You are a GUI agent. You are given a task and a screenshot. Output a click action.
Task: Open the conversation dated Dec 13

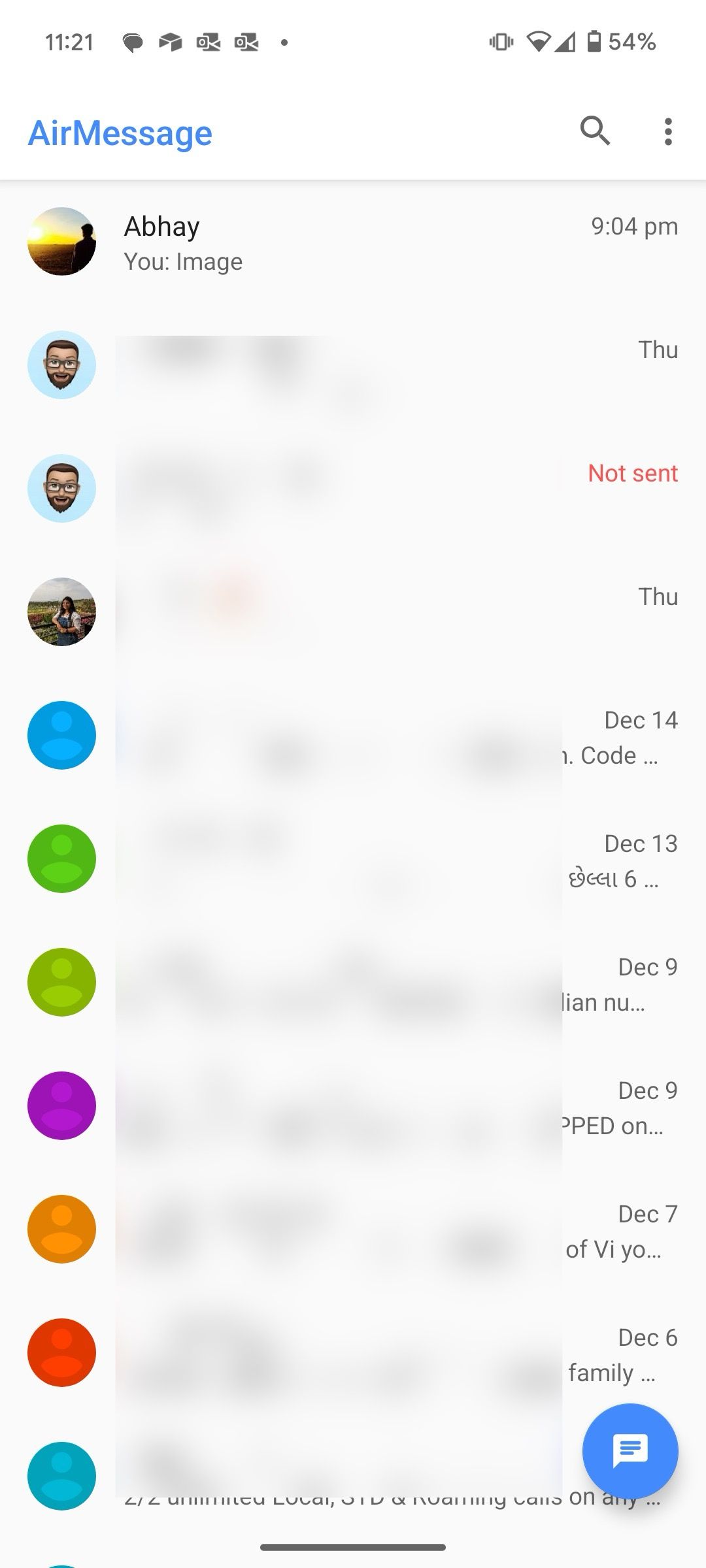[353, 860]
